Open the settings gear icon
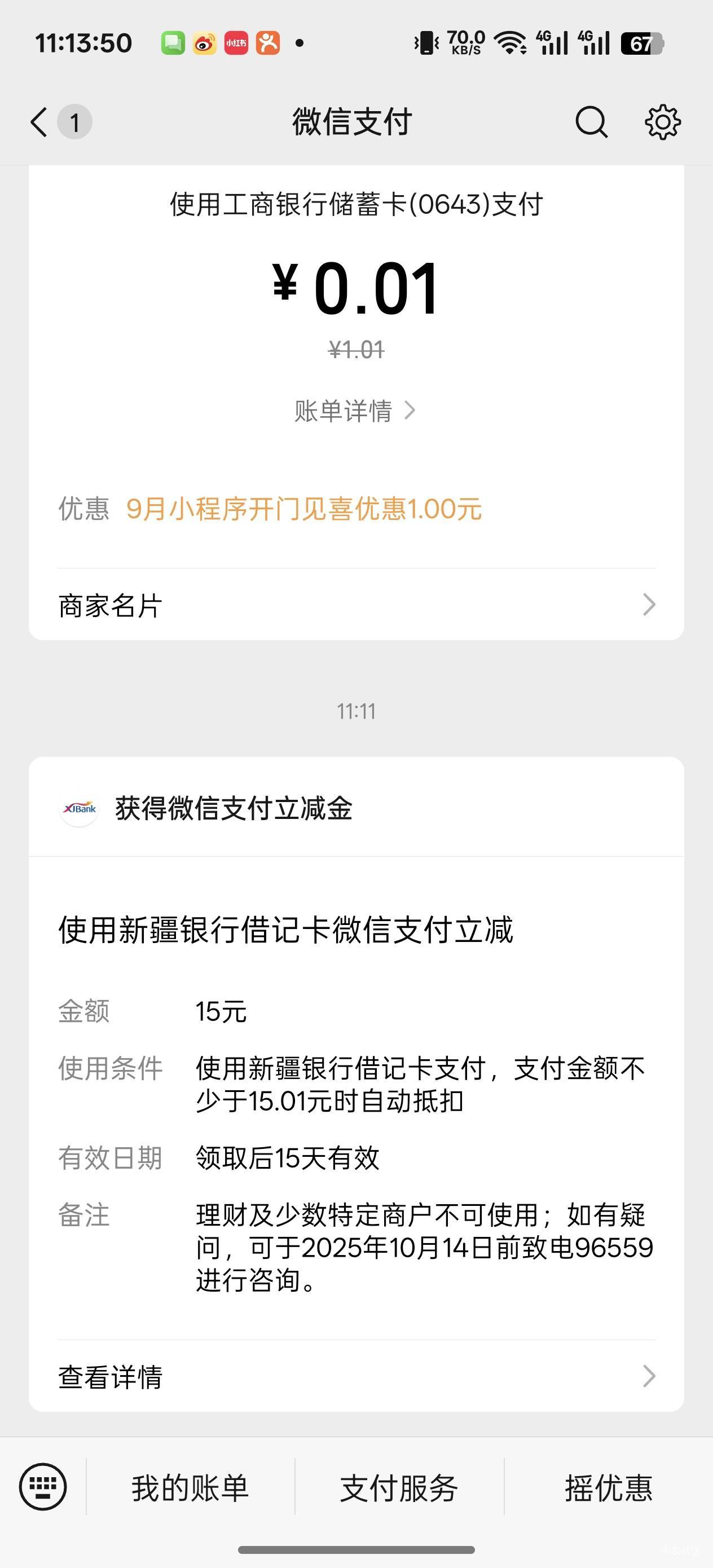The image size is (713, 1568). [x=662, y=122]
